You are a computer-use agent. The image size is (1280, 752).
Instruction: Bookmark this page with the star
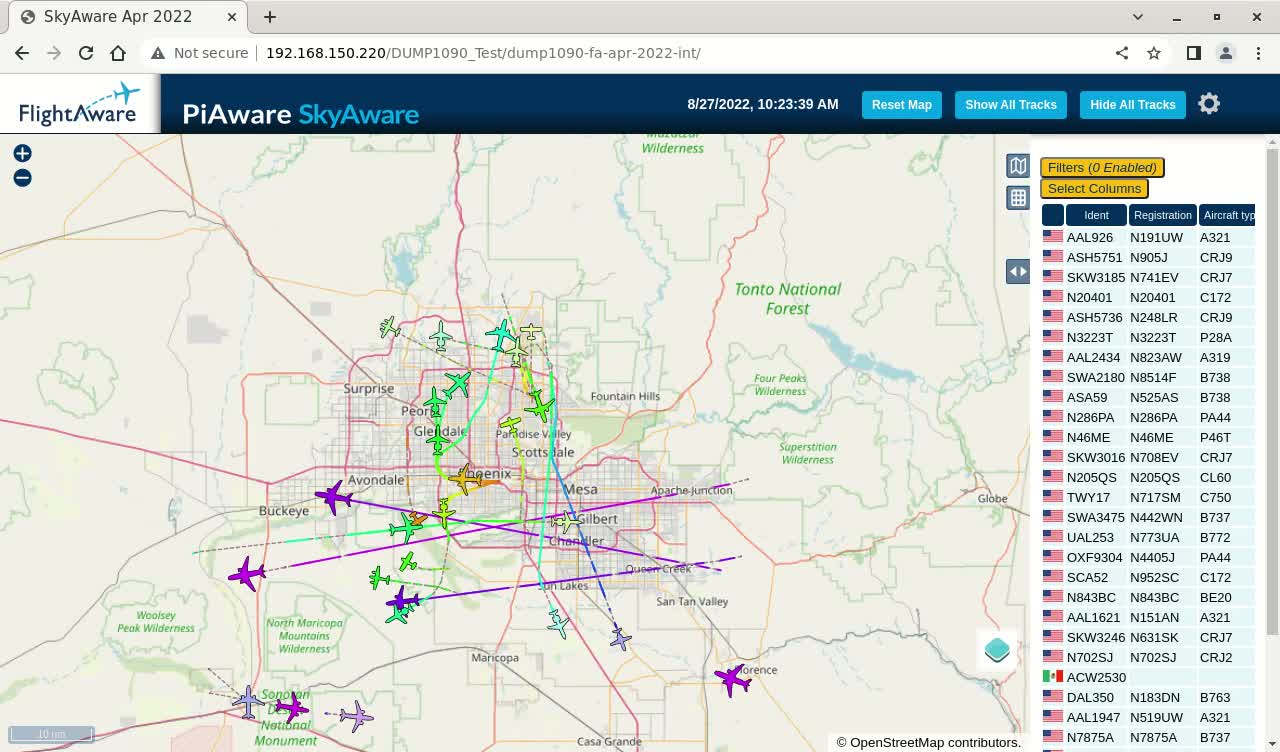point(1154,53)
